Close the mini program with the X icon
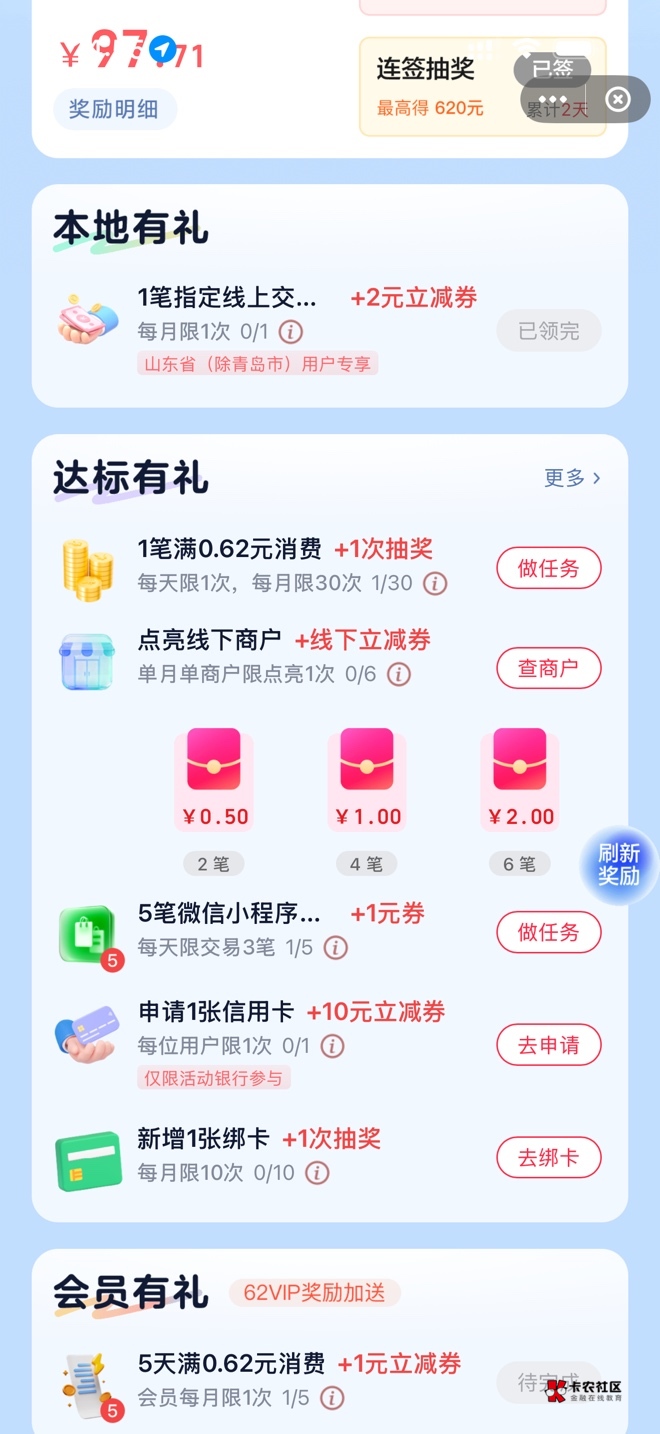Viewport: 660px width, 1434px height. (618, 99)
